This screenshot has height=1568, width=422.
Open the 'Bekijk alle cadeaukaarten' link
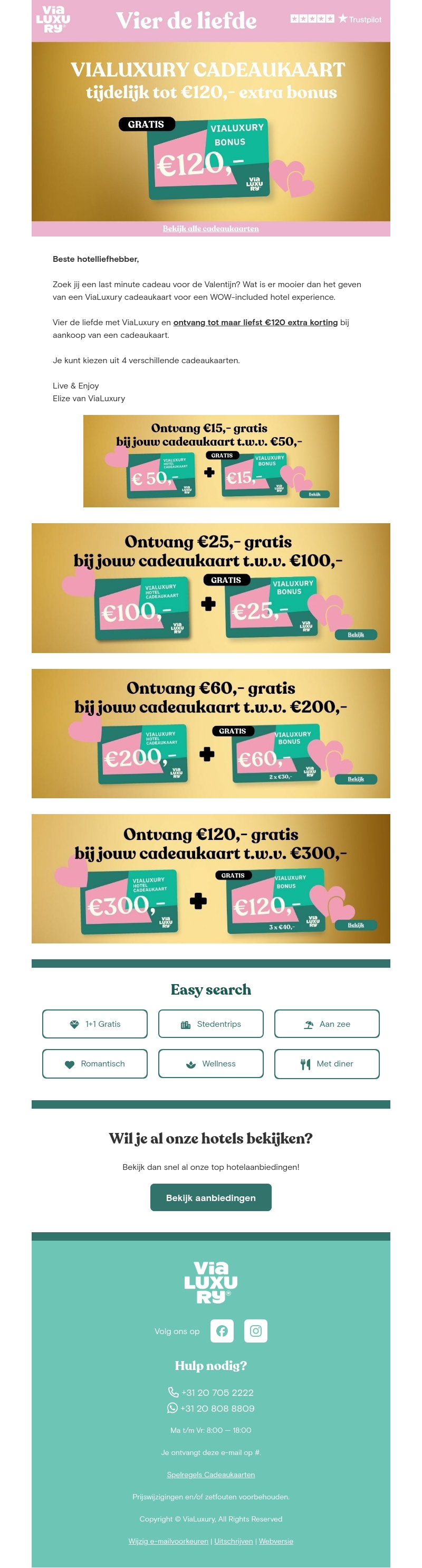tap(210, 228)
